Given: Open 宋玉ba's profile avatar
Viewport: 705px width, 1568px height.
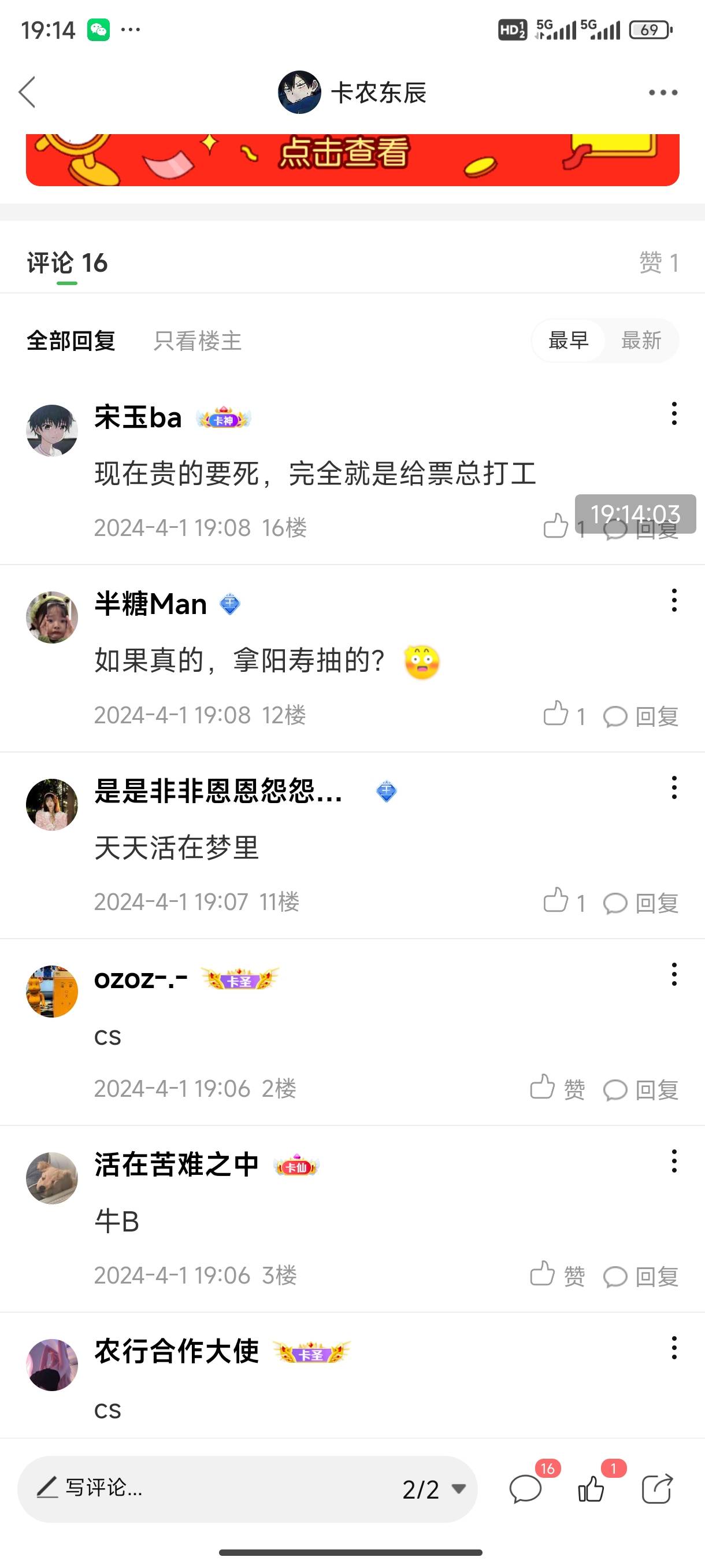Looking at the screenshot, I should click(53, 430).
